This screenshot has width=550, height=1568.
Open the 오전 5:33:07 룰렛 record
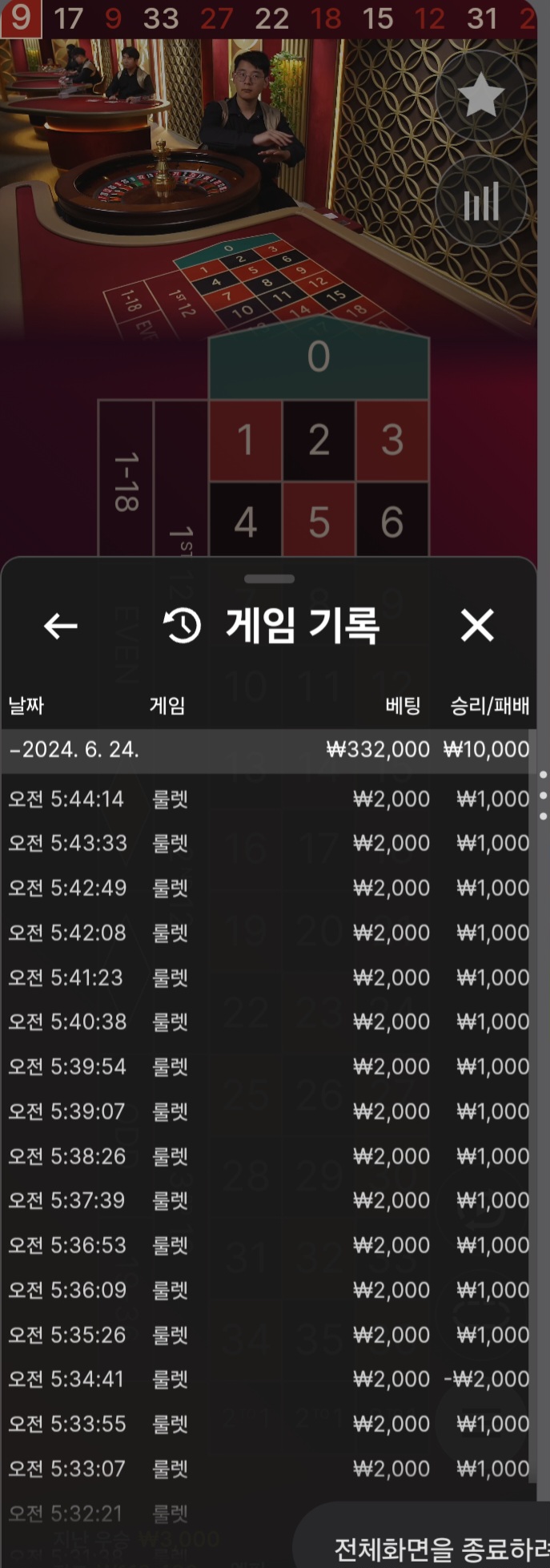(x=268, y=1469)
